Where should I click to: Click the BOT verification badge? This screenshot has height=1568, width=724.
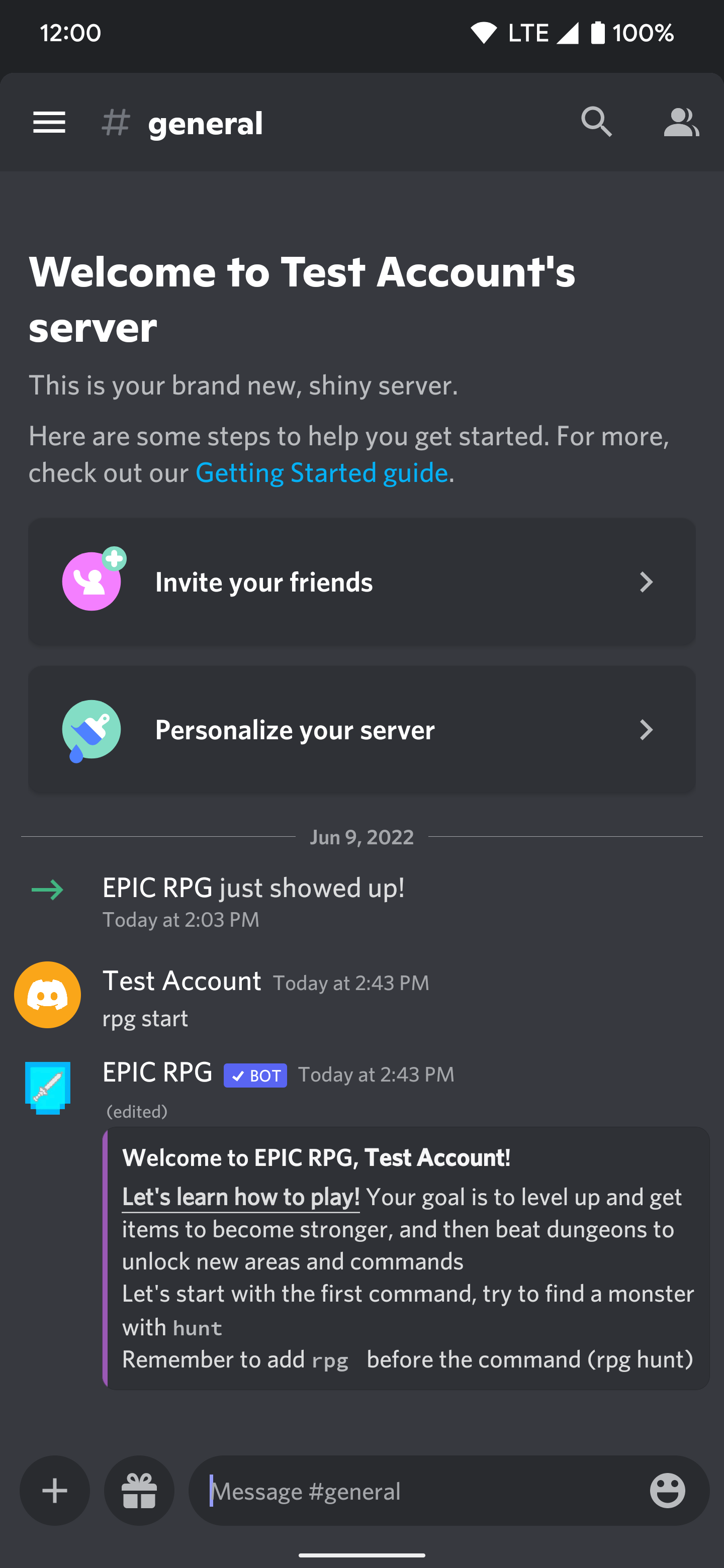(x=255, y=1075)
